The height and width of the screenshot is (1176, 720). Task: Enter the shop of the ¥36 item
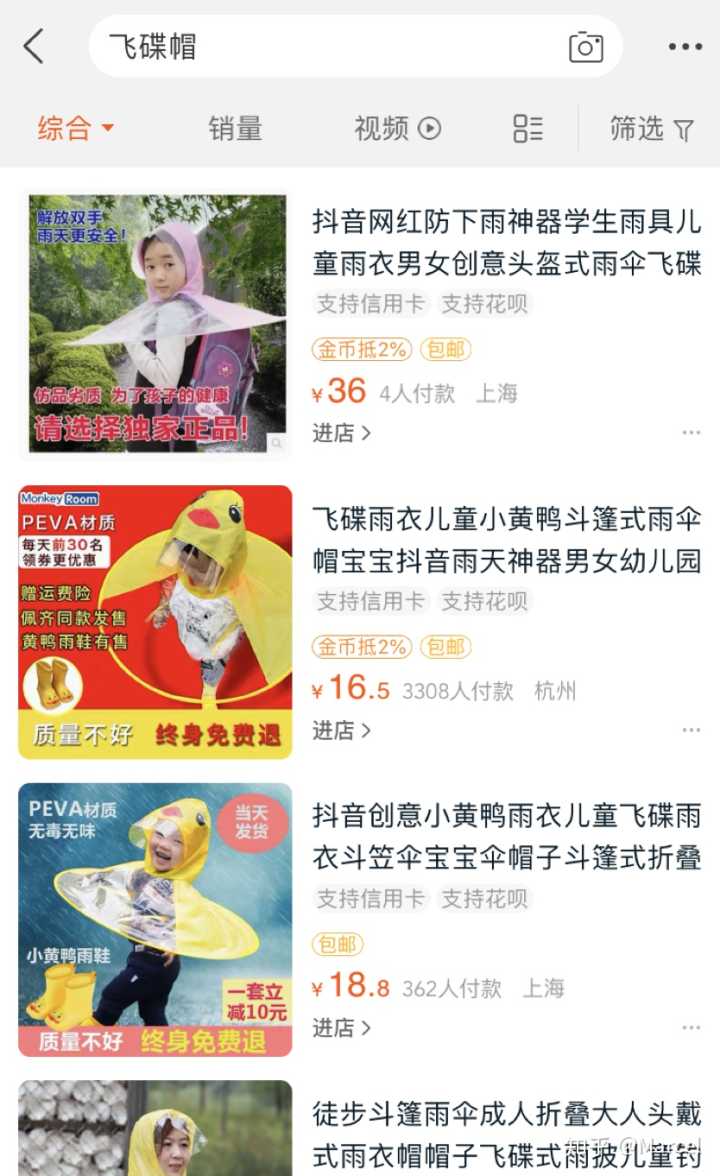click(341, 433)
